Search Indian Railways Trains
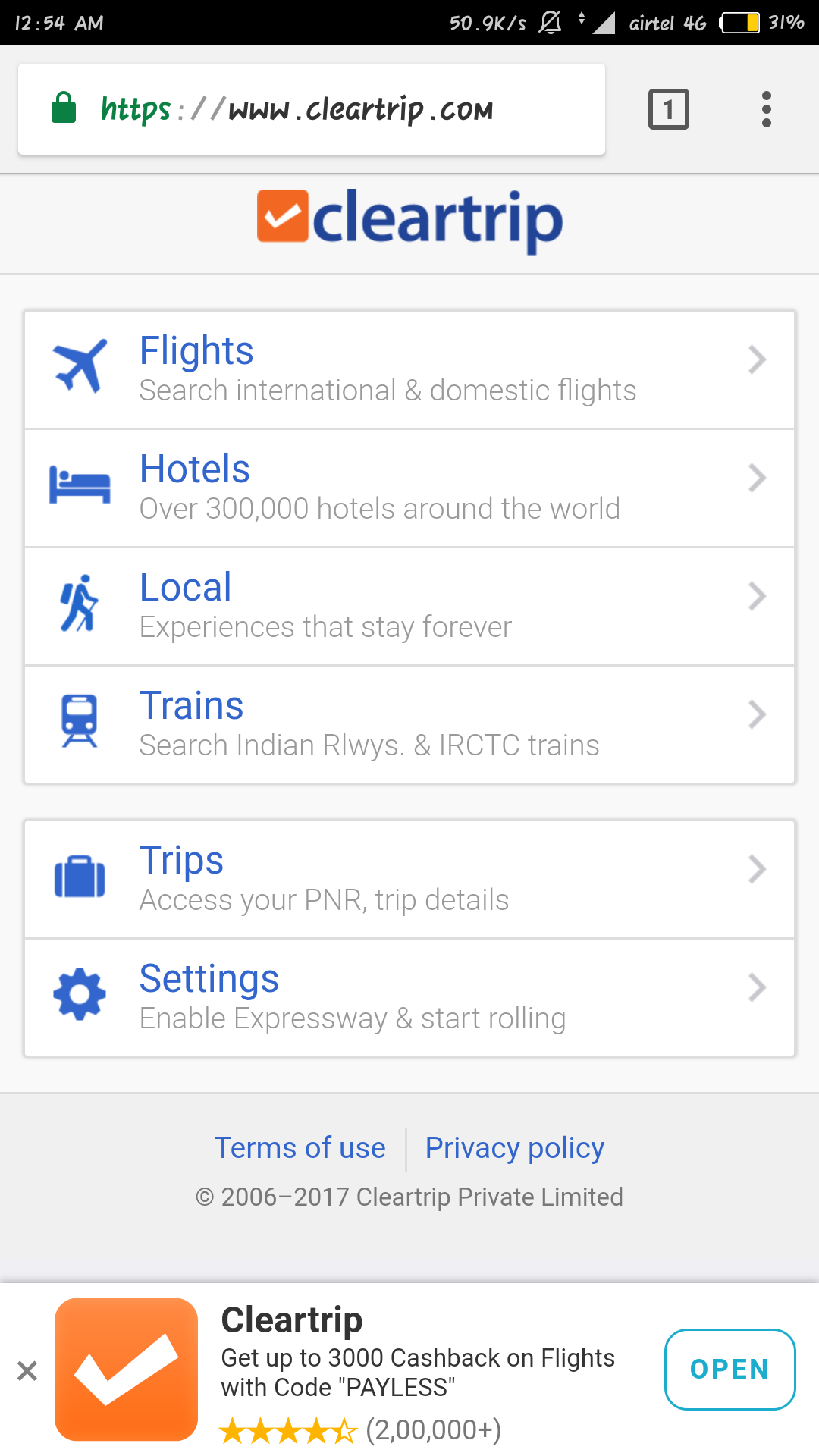 coord(409,724)
